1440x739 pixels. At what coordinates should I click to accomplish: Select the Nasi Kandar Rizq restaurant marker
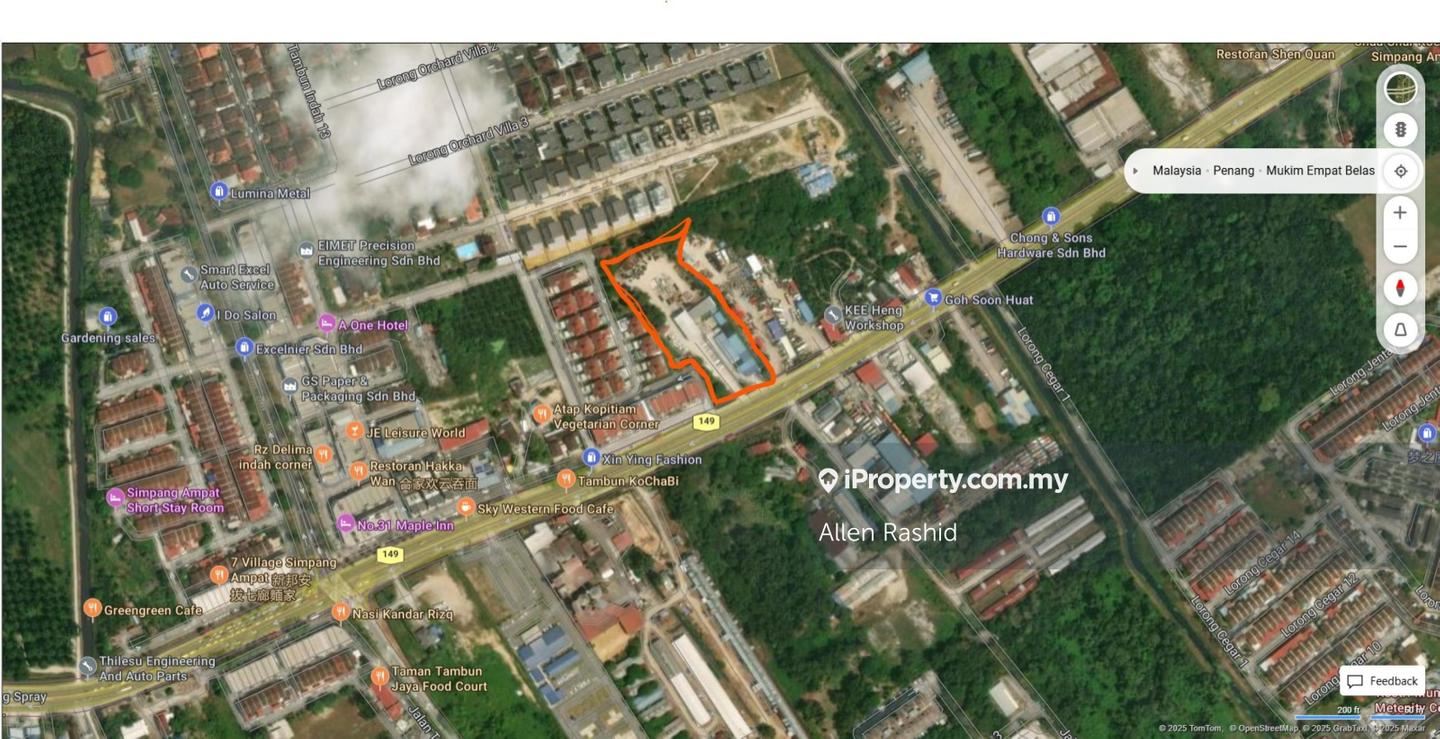[340, 612]
